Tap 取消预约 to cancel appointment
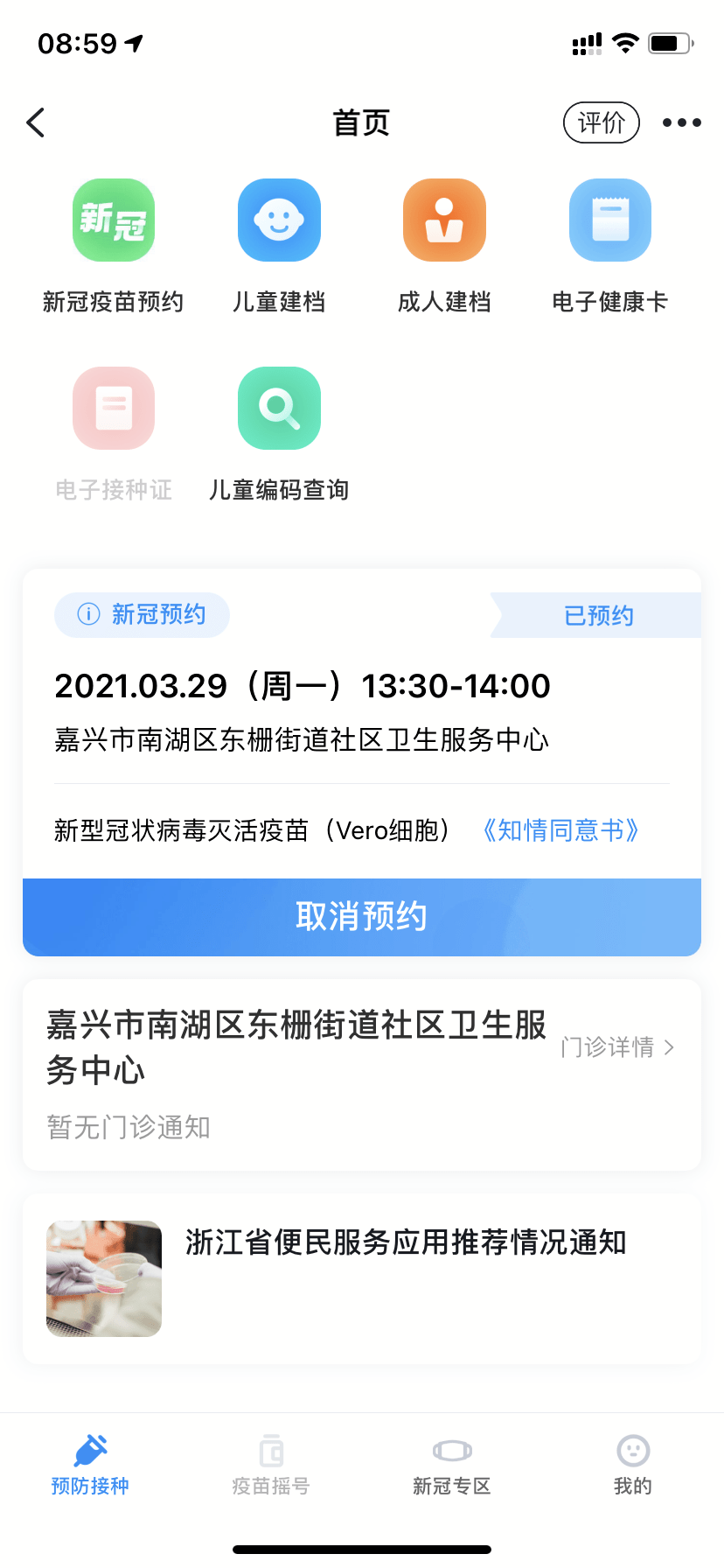Image resolution: width=724 pixels, height=1568 pixels. (x=362, y=916)
